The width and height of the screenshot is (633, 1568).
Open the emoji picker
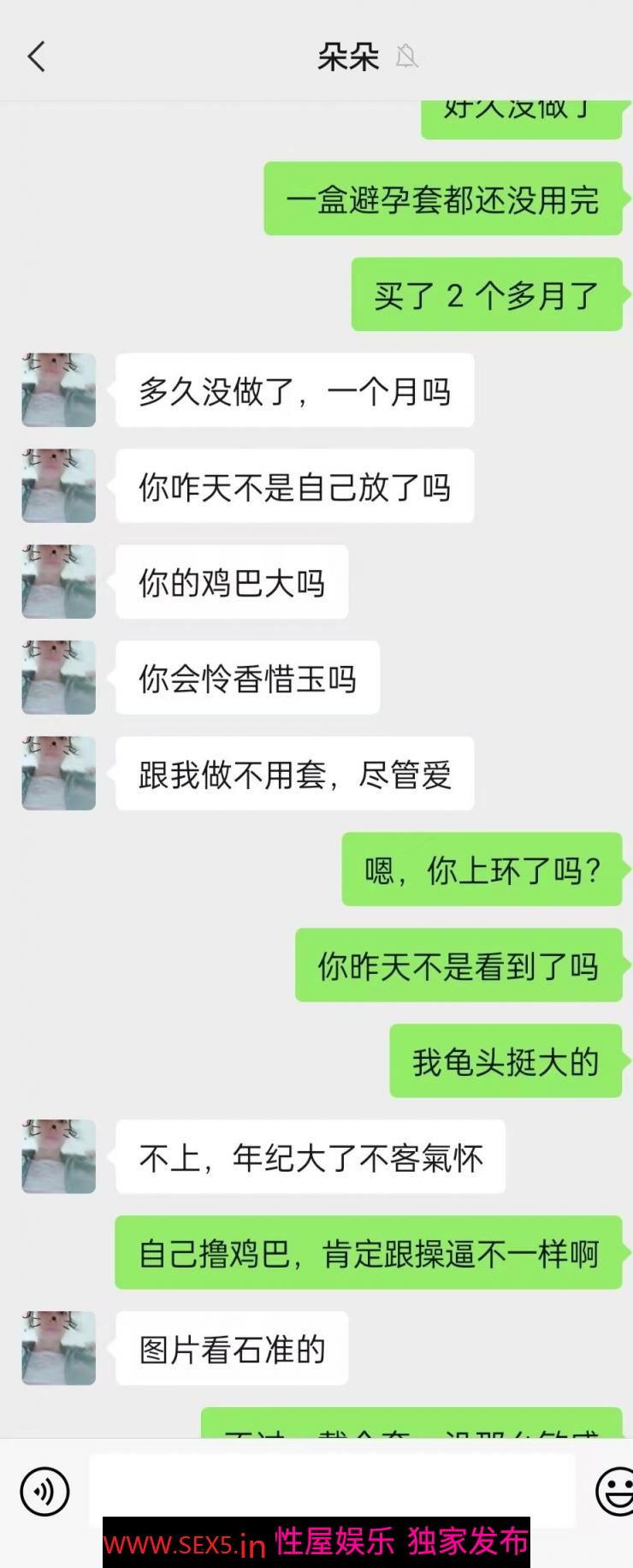[x=614, y=1491]
